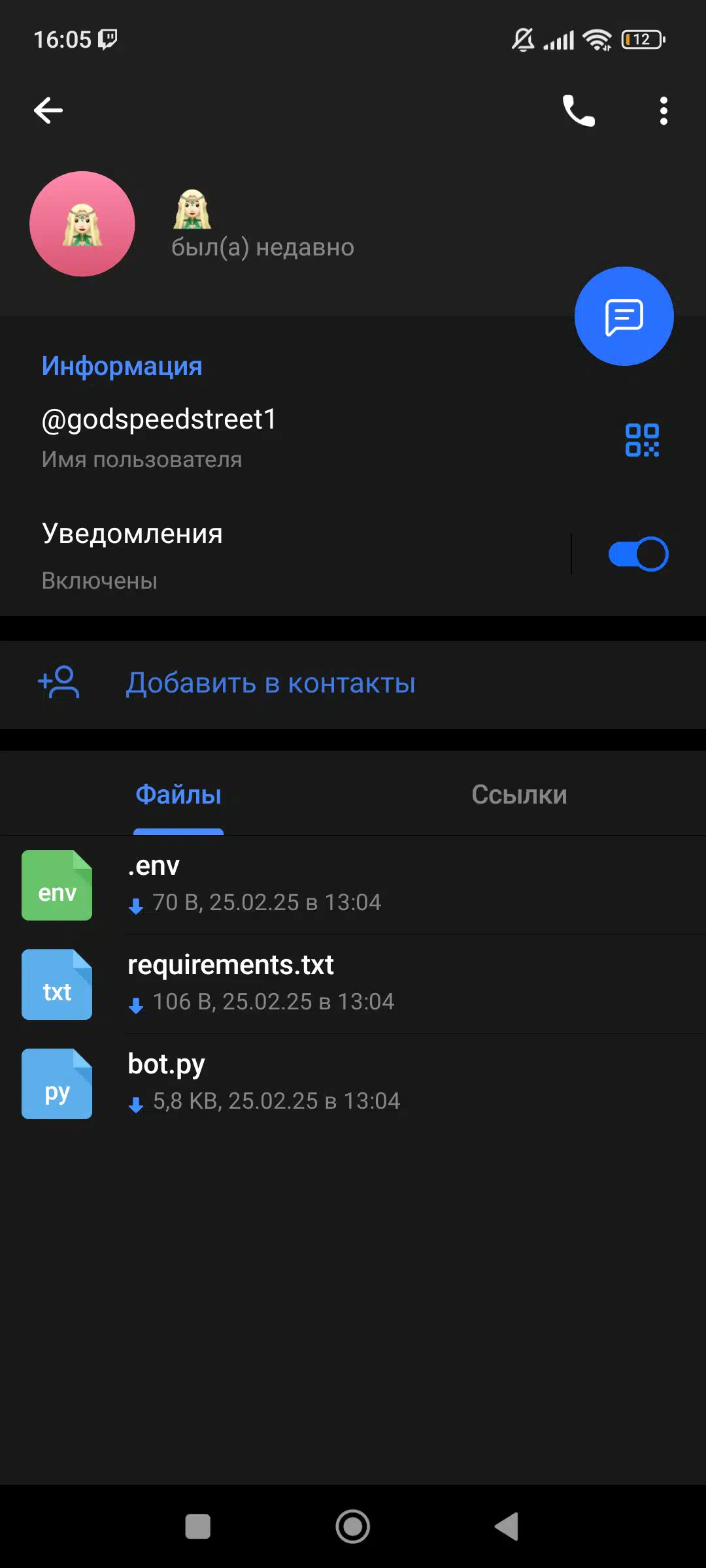The width and height of the screenshot is (706, 1568).
Task: Open the profile avatar photo
Action: [82, 224]
